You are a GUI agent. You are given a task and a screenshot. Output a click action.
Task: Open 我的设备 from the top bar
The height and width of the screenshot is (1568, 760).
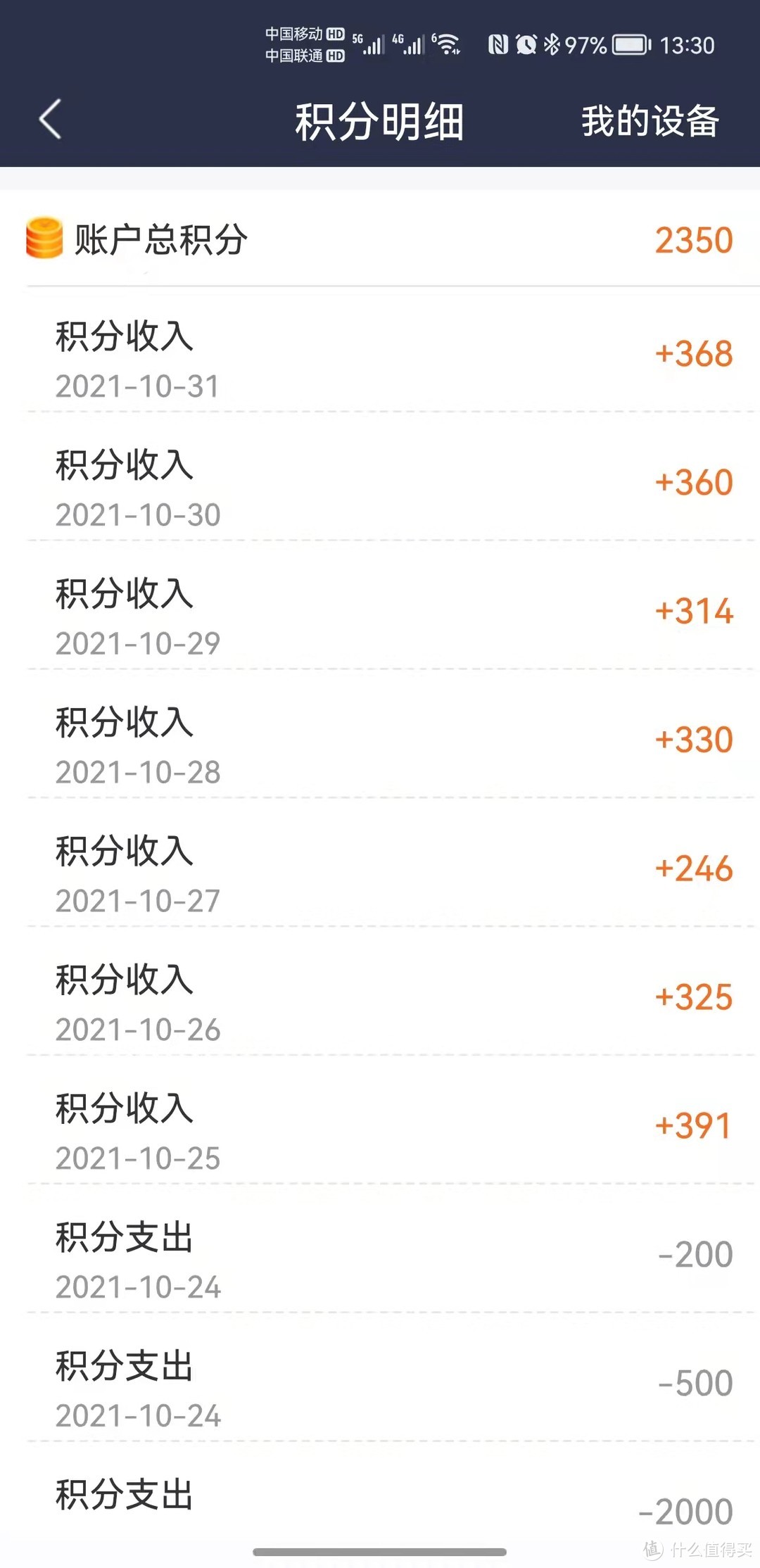coord(651,120)
